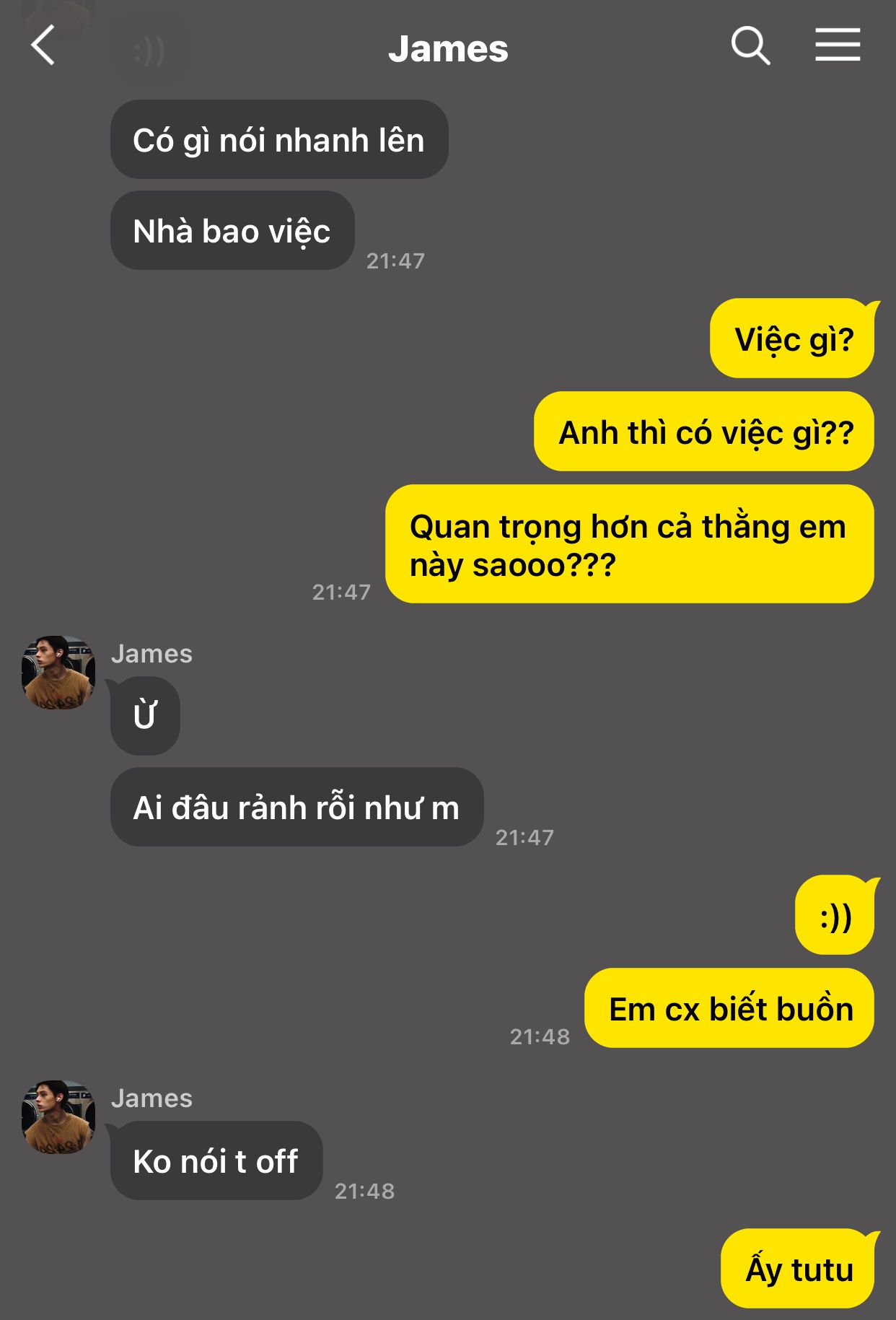
Task: Go back from James chat
Action: [x=43, y=45]
